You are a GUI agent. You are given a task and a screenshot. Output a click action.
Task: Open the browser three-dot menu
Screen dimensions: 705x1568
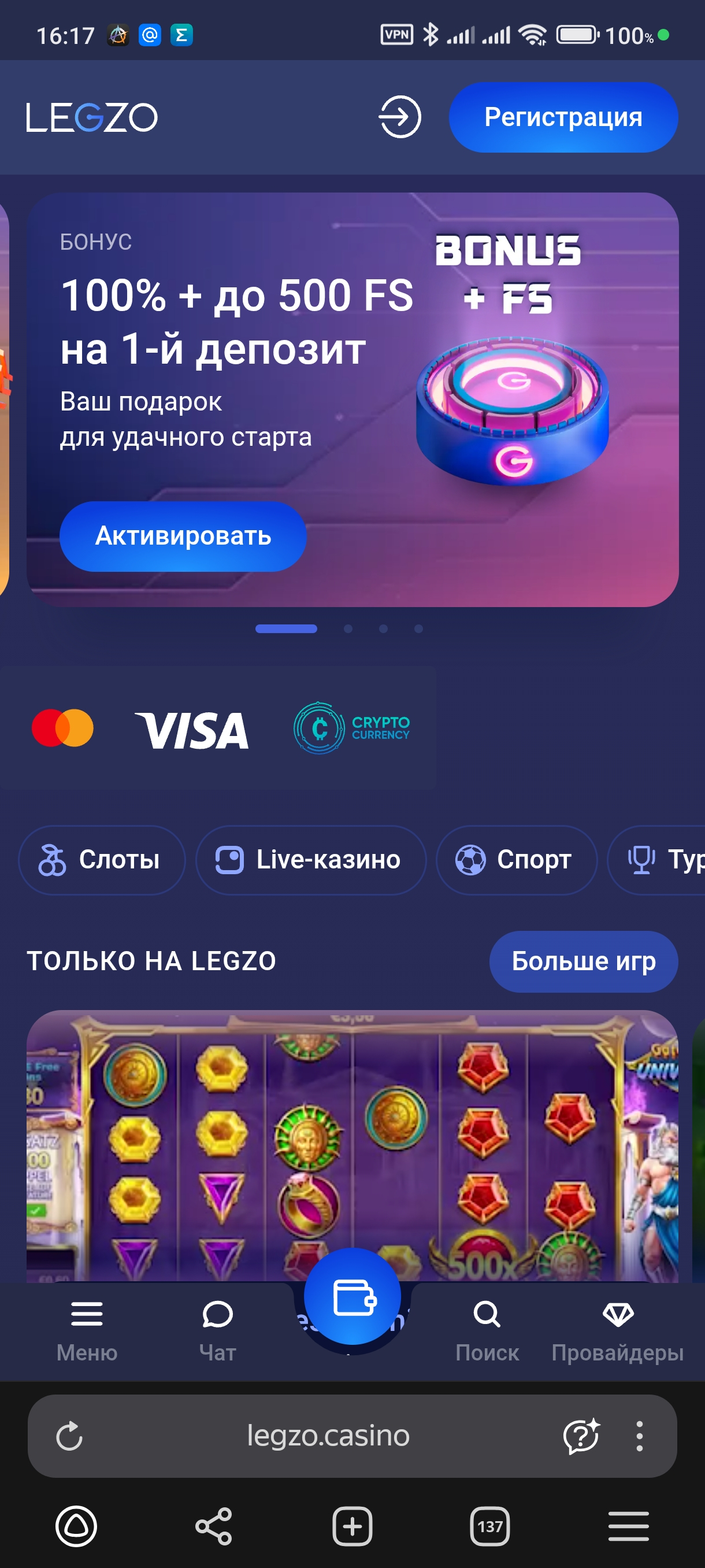coord(639,1436)
